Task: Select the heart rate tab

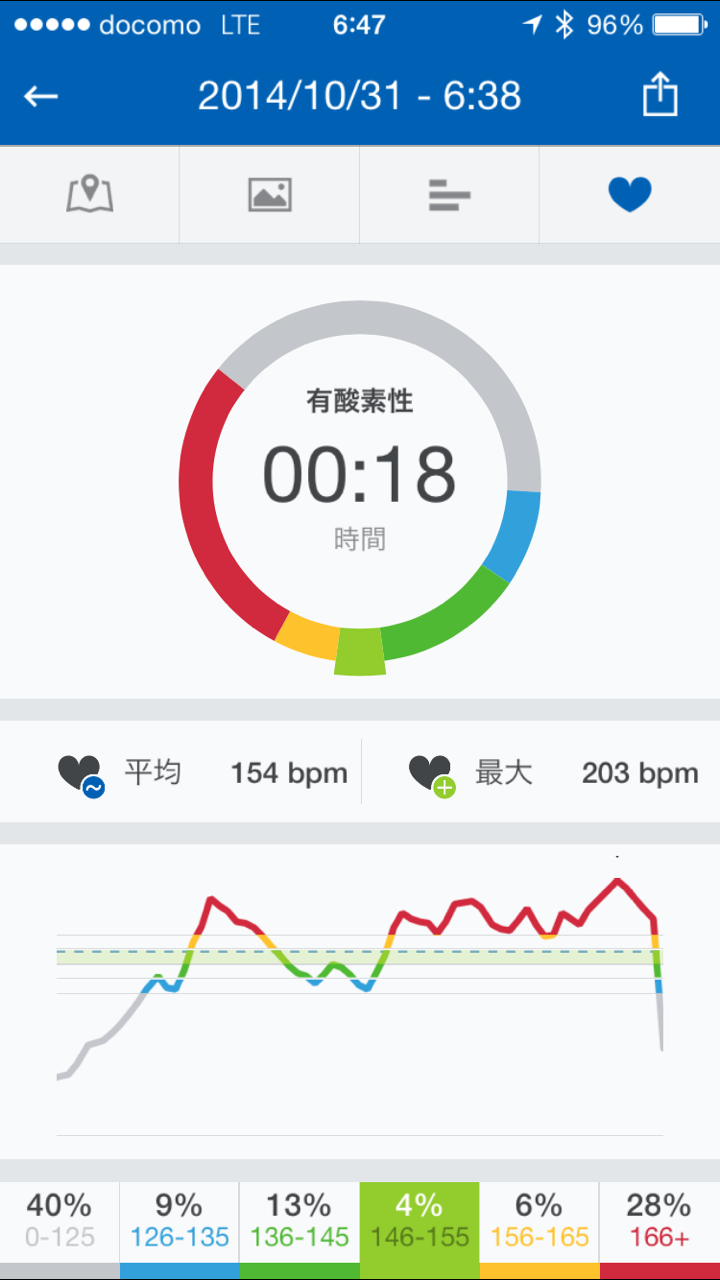Action: (x=630, y=194)
